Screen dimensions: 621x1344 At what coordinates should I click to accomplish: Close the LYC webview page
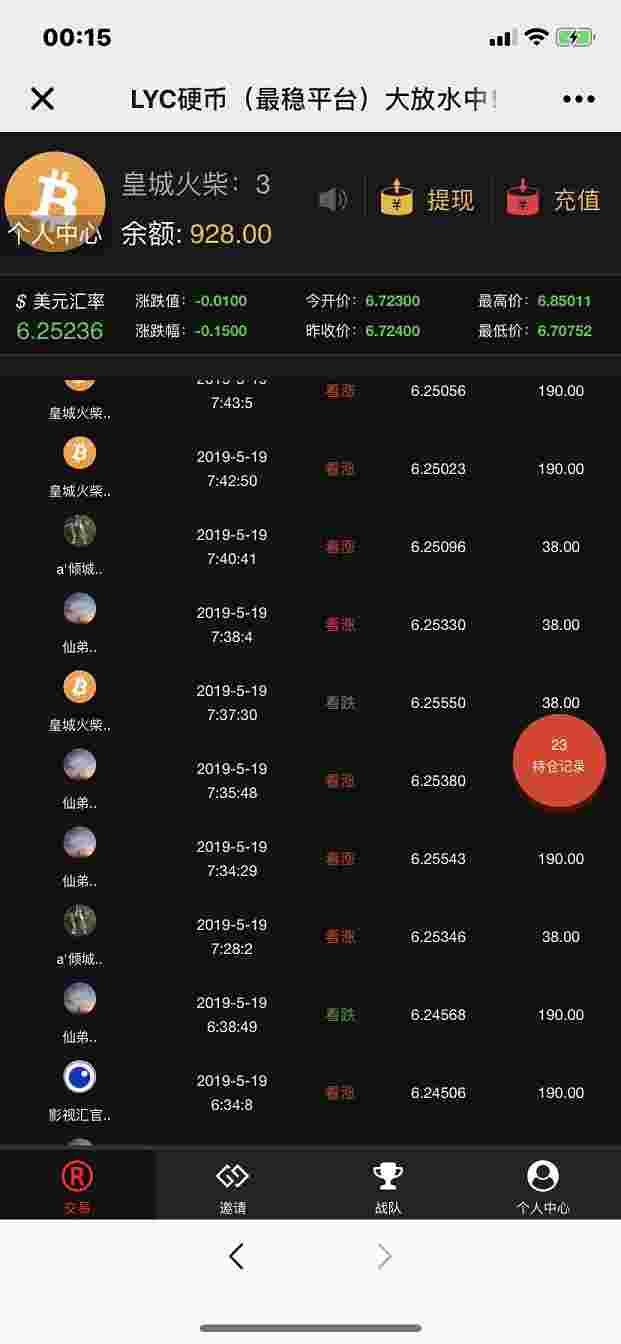point(42,98)
